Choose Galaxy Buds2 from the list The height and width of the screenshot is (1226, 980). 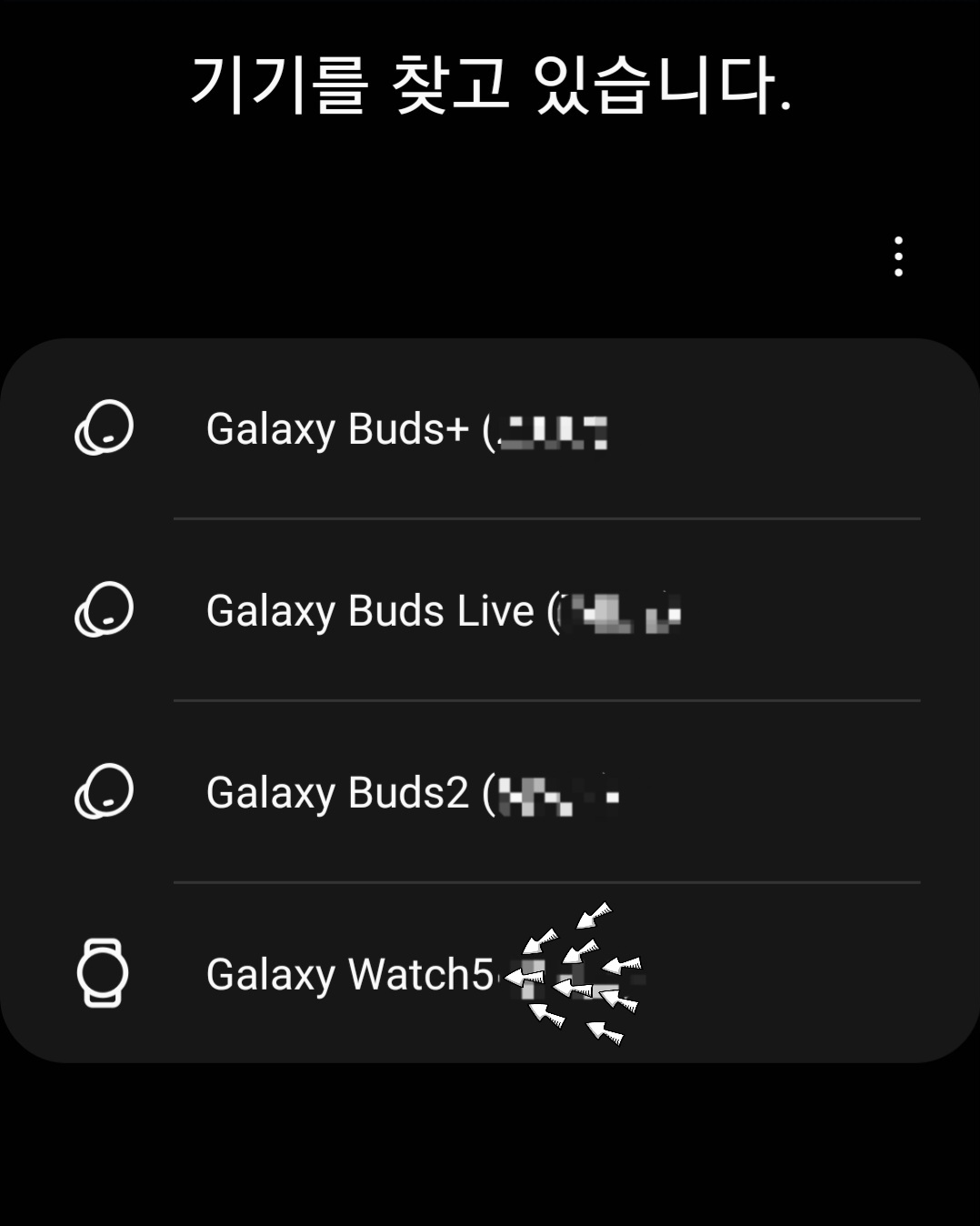coord(411,793)
